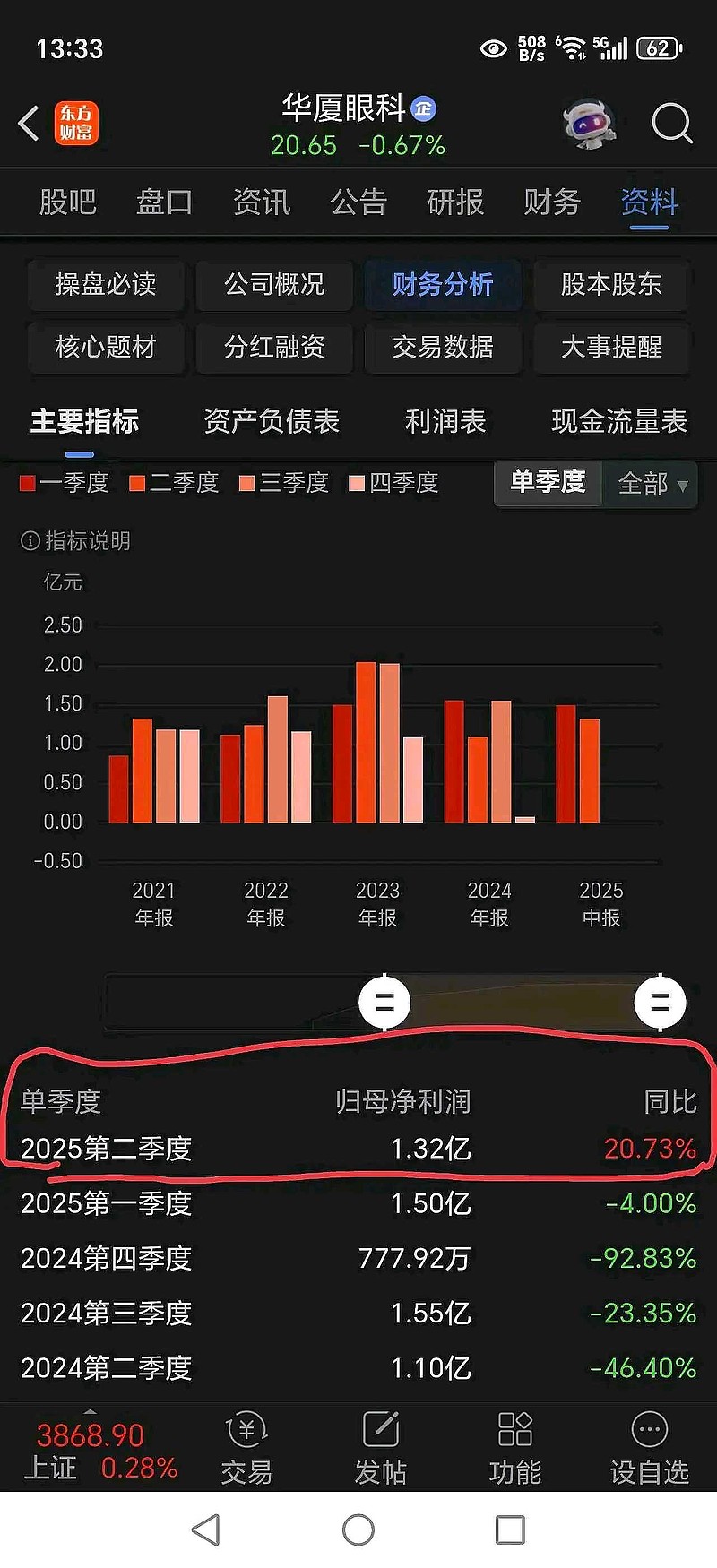Switch to the 盘口 tab

(x=164, y=202)
